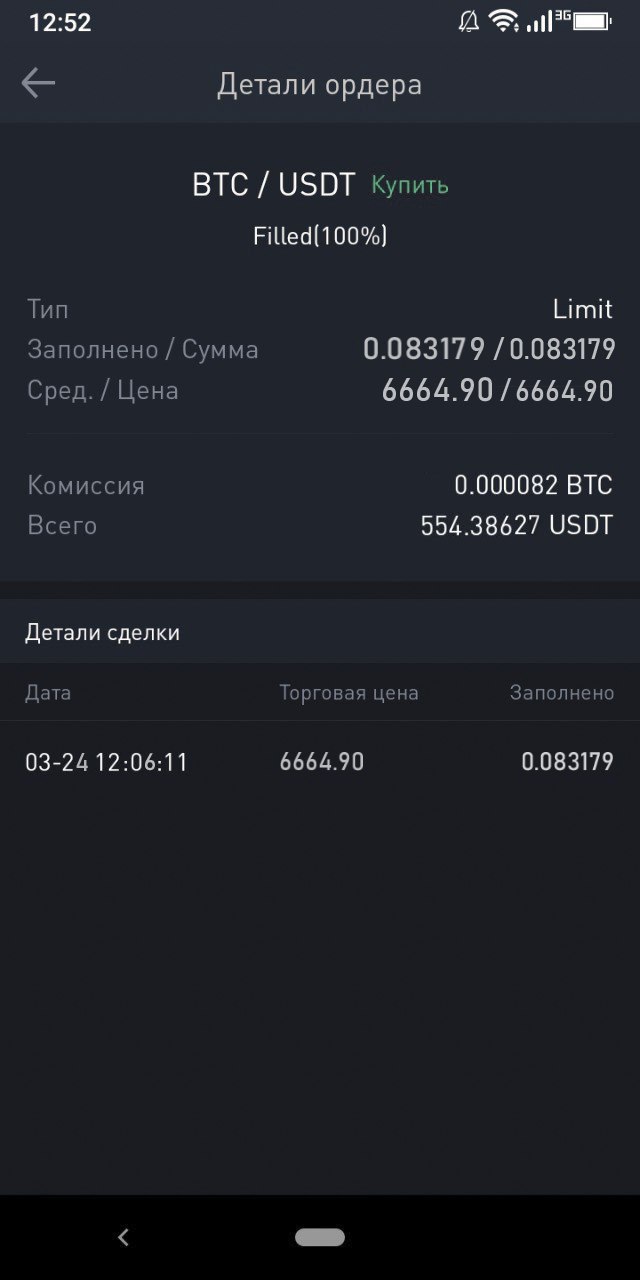Image resolution: width=640 pixels, height=1280 pixels.
Task: Tap the system back button
Action: [x=123, y=1238]
